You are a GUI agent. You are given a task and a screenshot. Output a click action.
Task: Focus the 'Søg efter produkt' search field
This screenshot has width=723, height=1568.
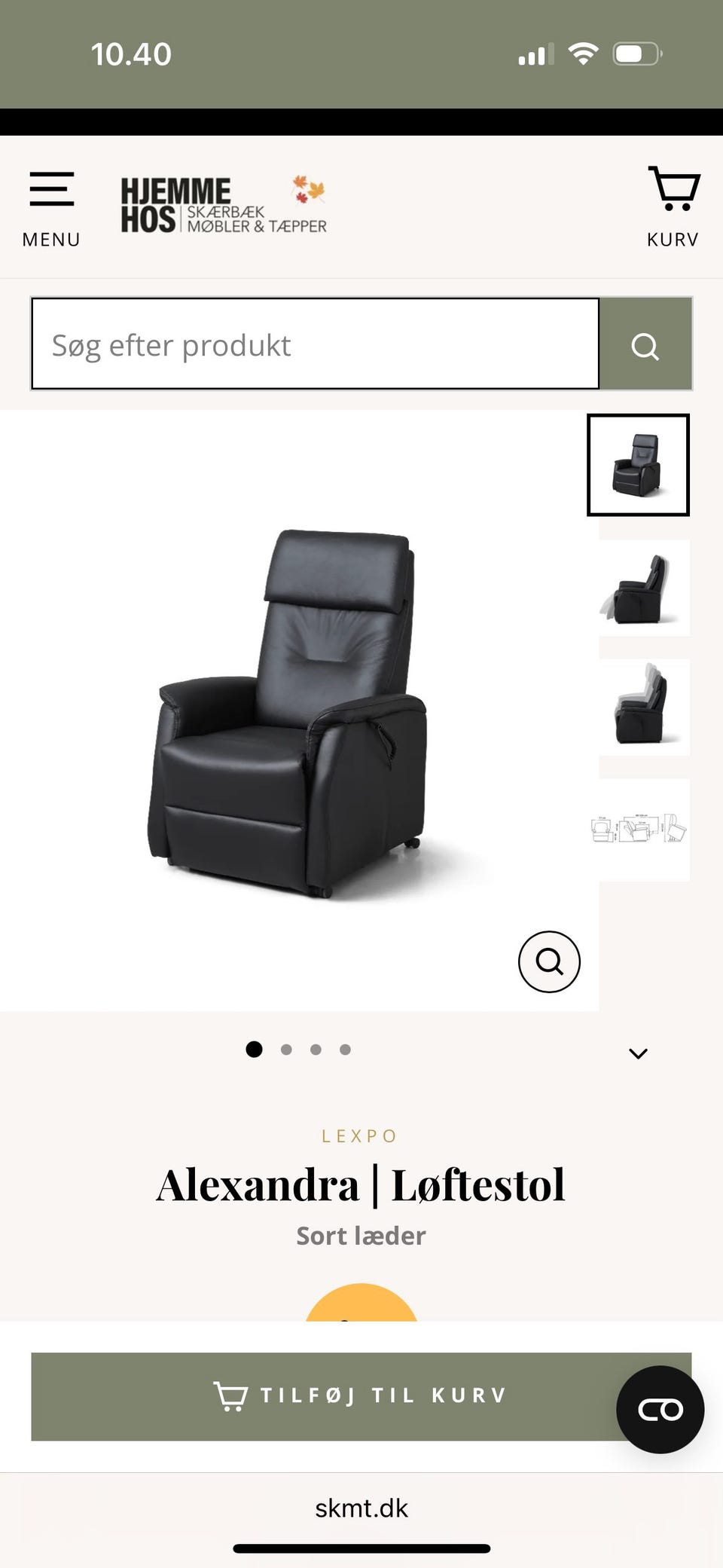315,344
